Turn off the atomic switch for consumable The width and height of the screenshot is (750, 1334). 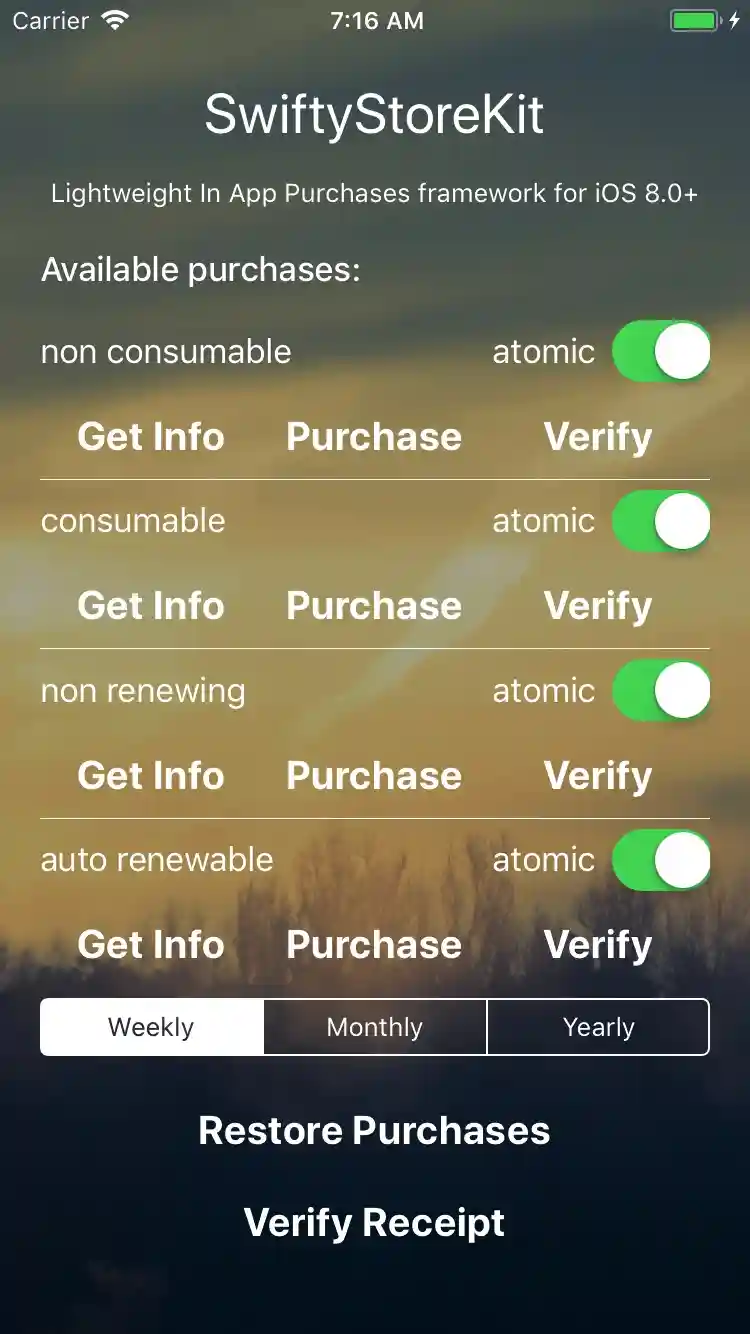coord(661,521)
